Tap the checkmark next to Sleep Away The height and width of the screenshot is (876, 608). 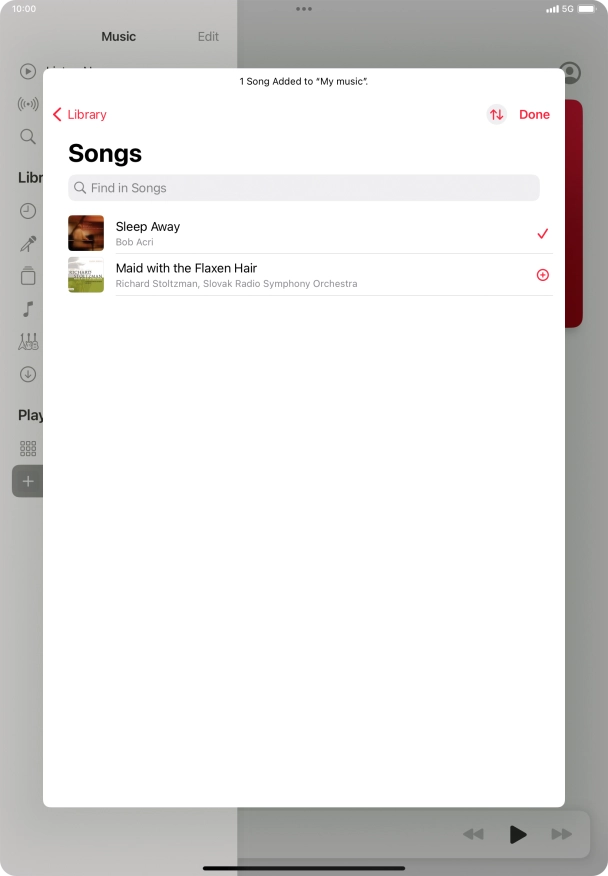pos(543,233)
